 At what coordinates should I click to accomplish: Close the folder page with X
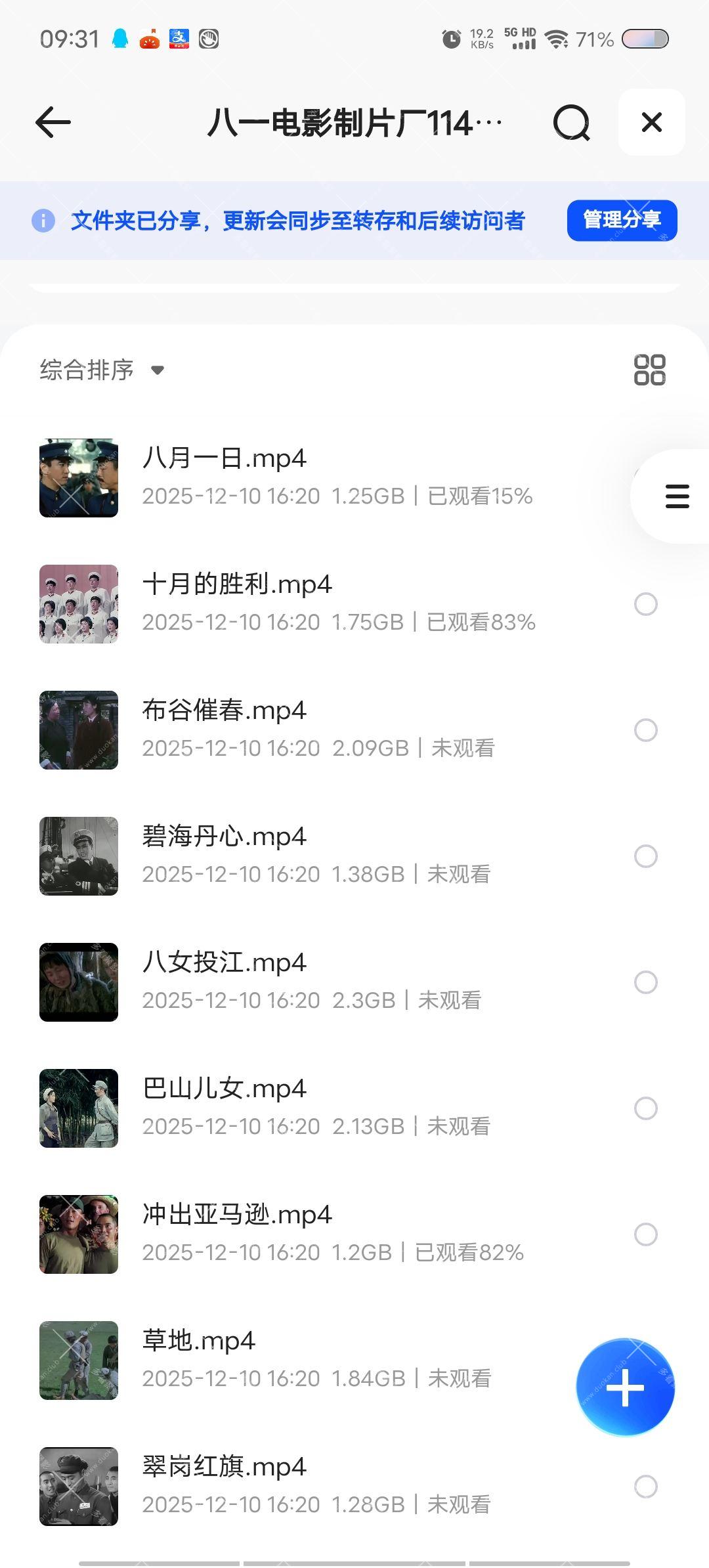[651, 122]
